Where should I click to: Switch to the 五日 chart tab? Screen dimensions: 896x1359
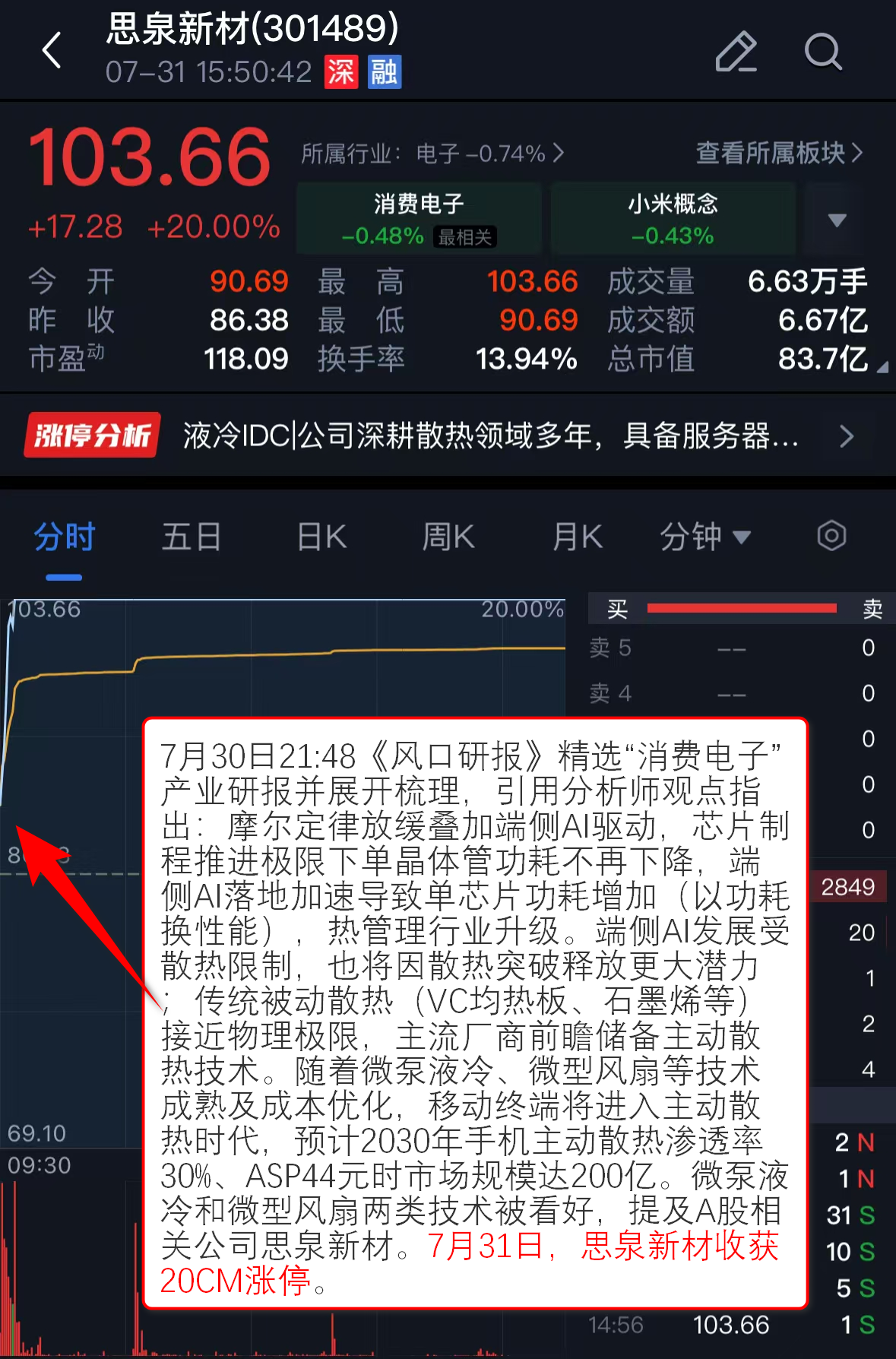pyautogui.click(x=191, y=537)
